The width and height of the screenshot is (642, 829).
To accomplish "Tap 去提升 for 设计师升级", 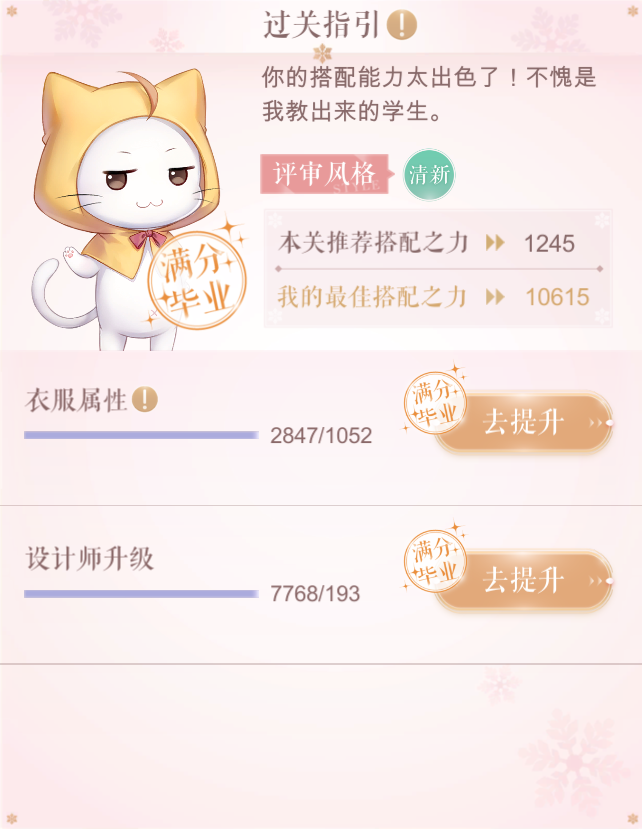I will [x=524, y=580].
